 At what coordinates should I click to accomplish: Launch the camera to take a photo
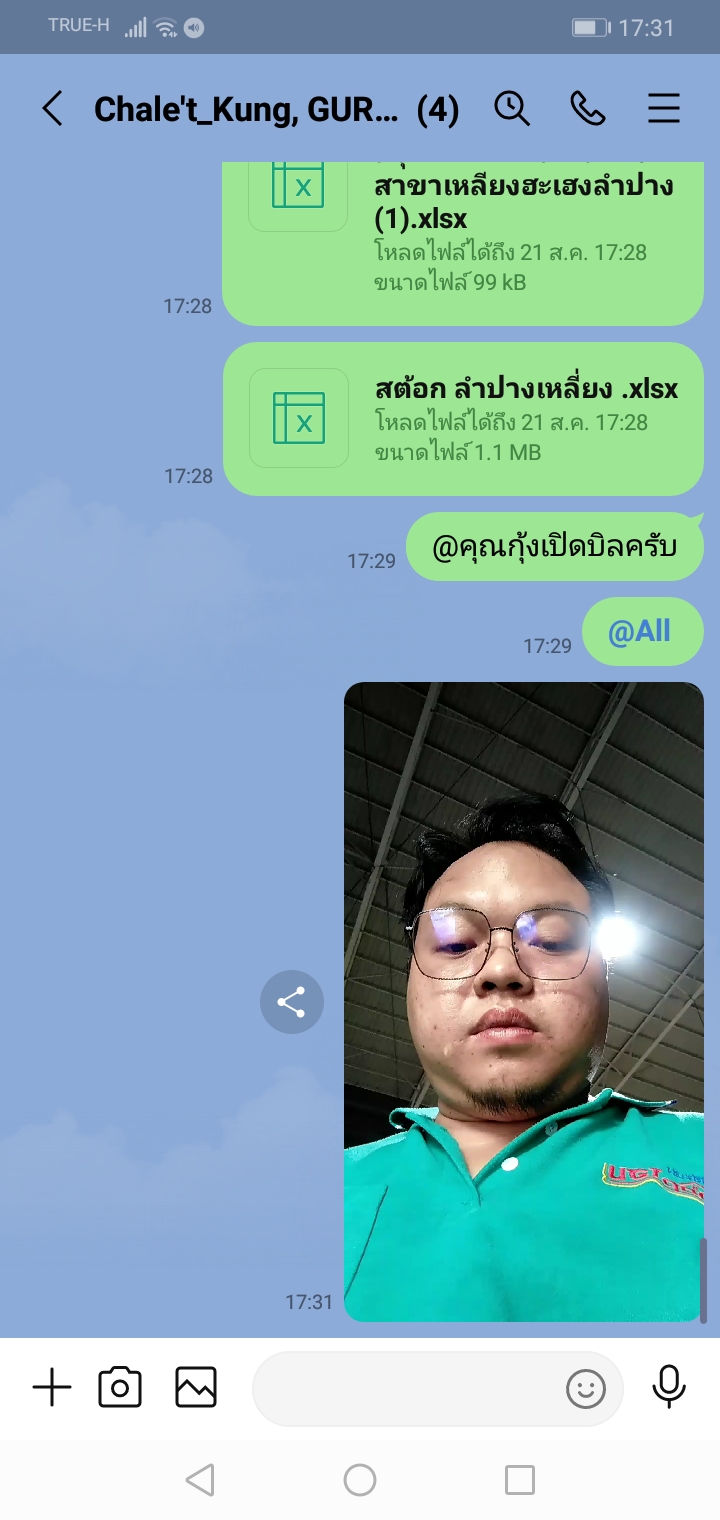click(120, 1388)
